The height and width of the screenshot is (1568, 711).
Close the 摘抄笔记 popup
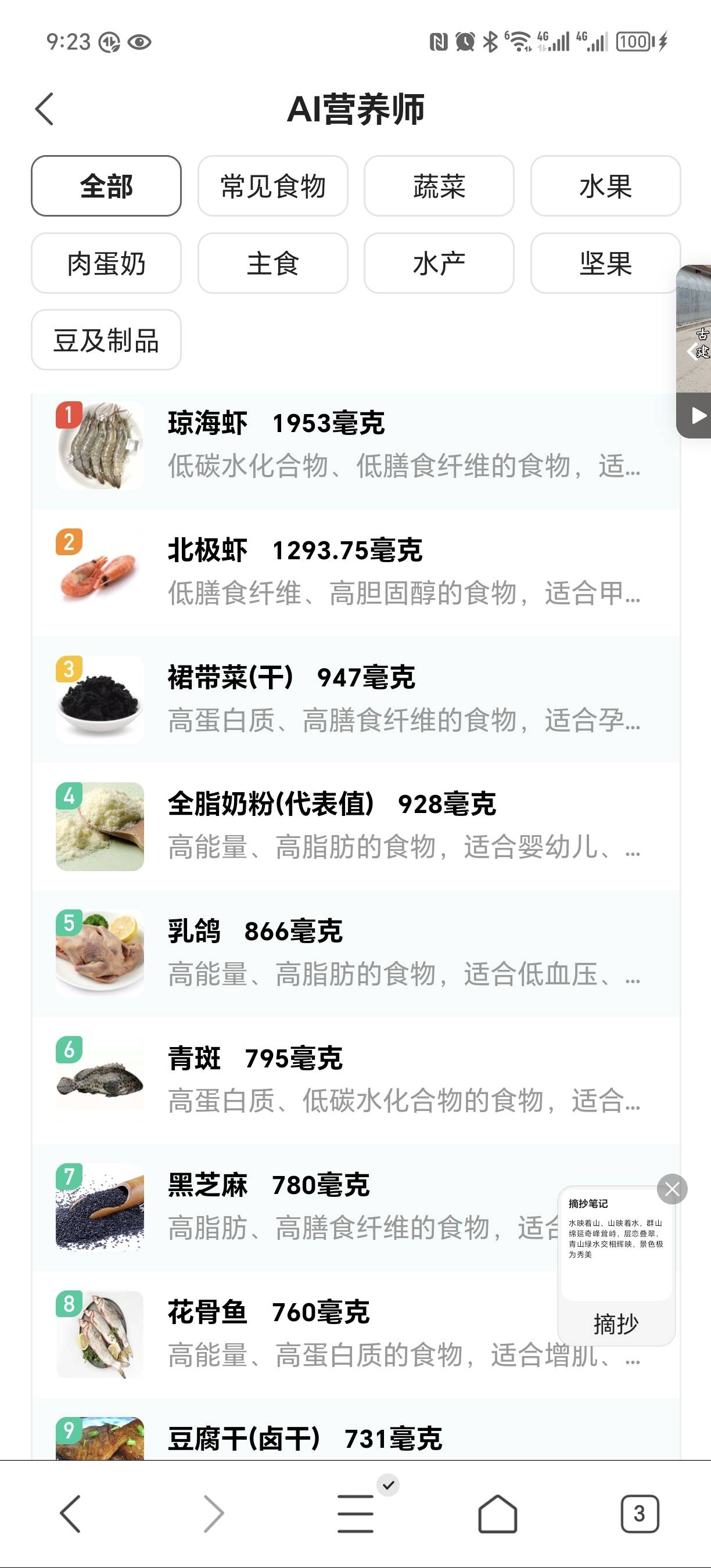[x=671, y=1189]
